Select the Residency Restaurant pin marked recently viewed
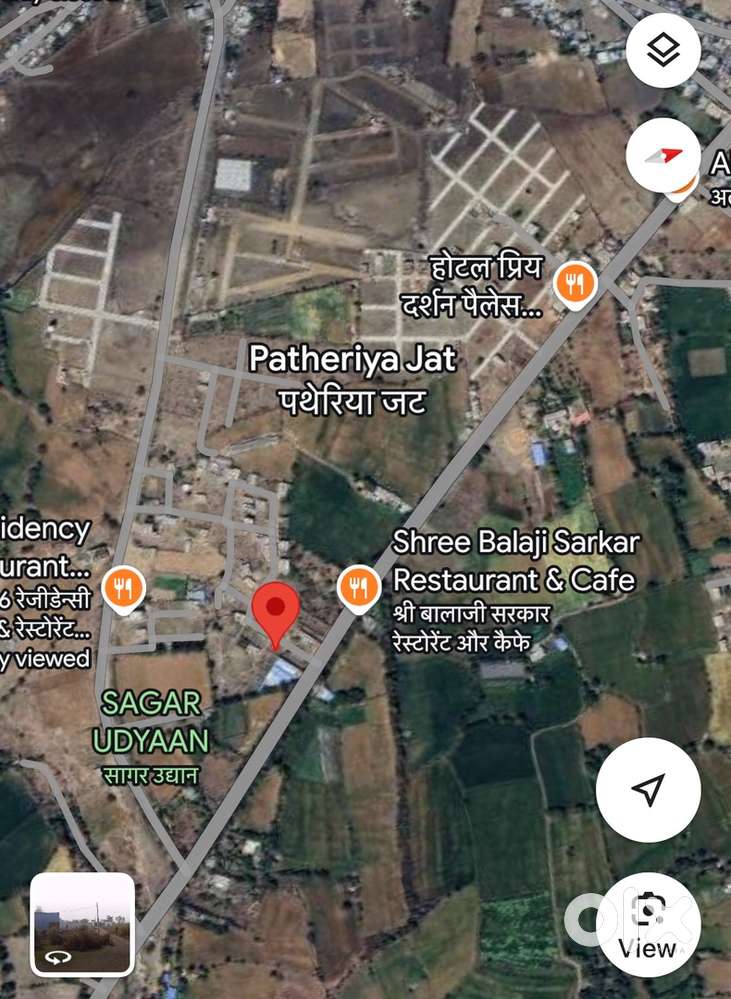The image size is (731, 999). 123,589
